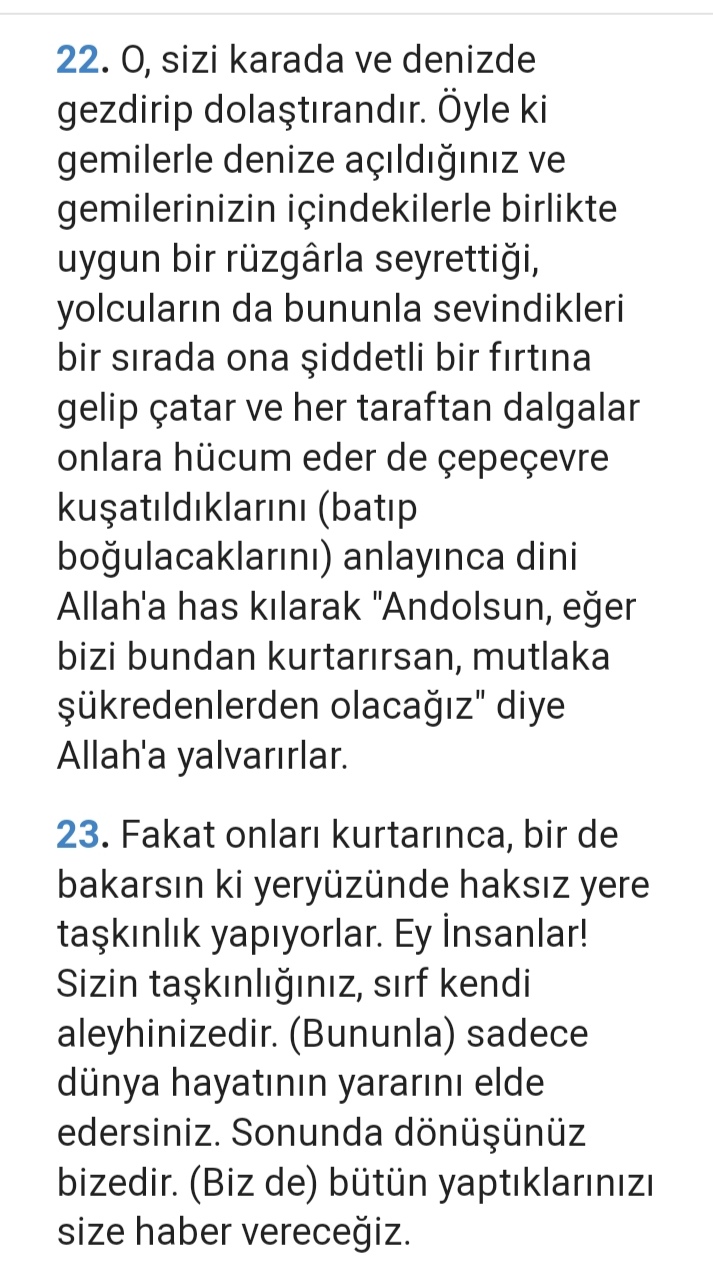Open verse number 23
713x1274 pixels.
[x=82, y=835]
